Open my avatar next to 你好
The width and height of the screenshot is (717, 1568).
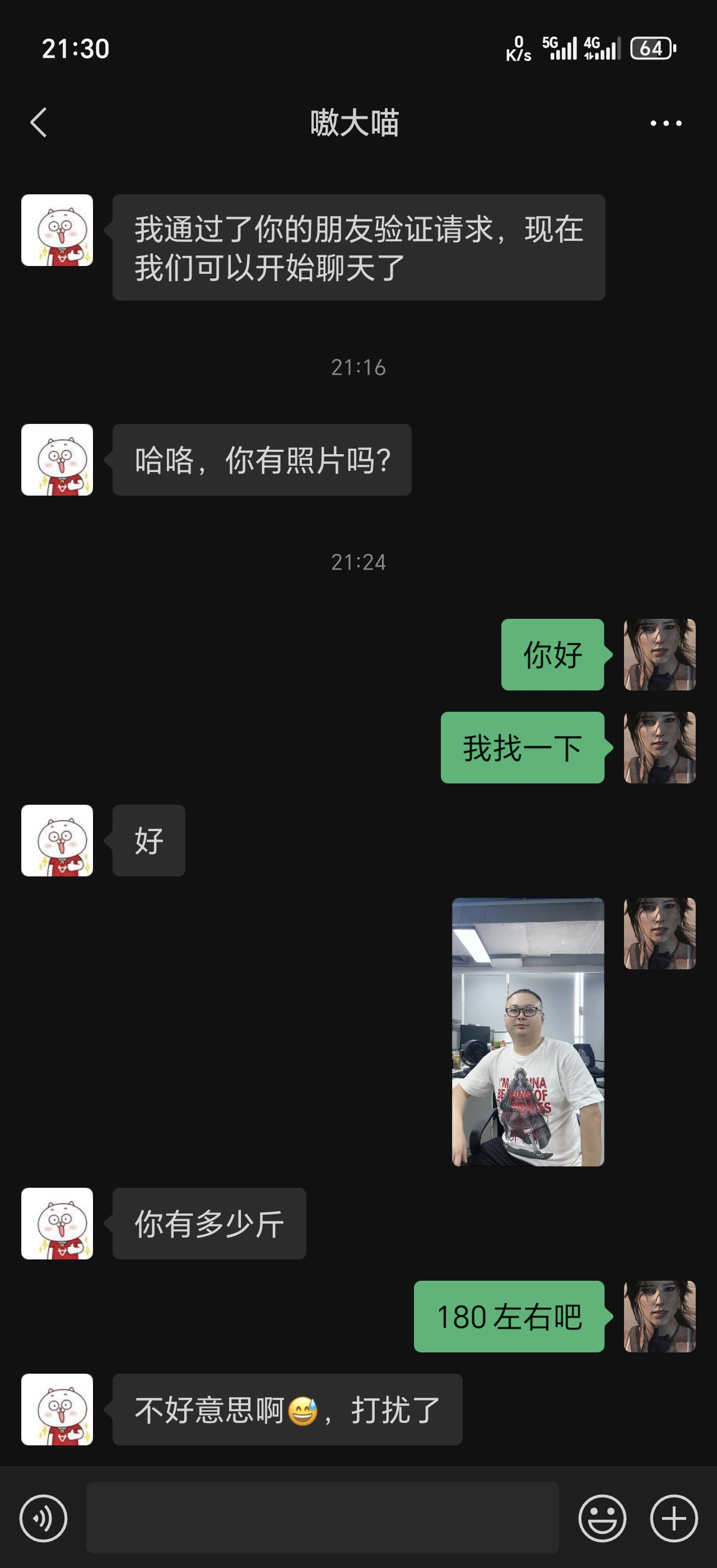coord(659,655)
